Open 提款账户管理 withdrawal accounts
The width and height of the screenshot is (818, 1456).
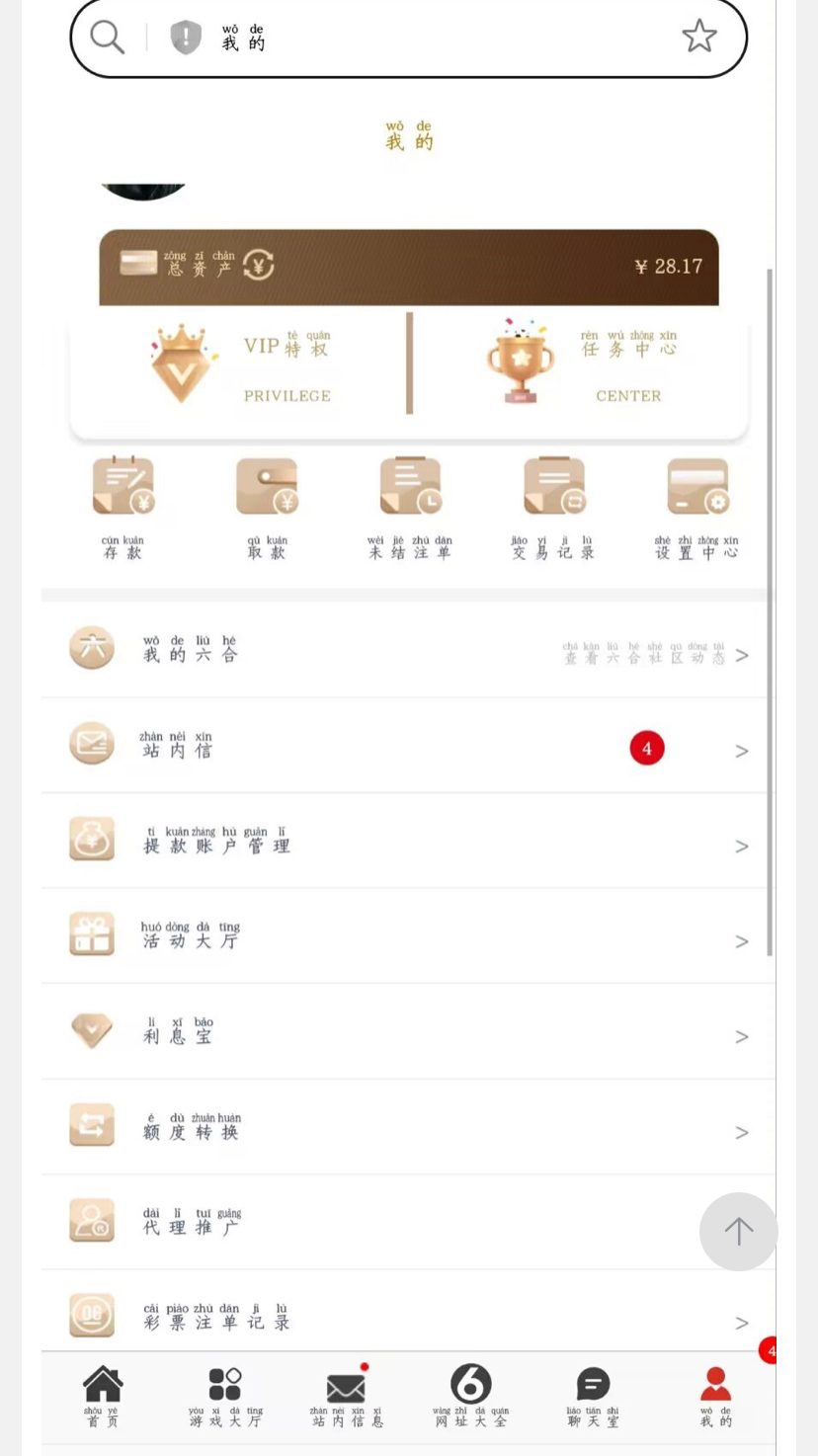(x=407, y=841)
